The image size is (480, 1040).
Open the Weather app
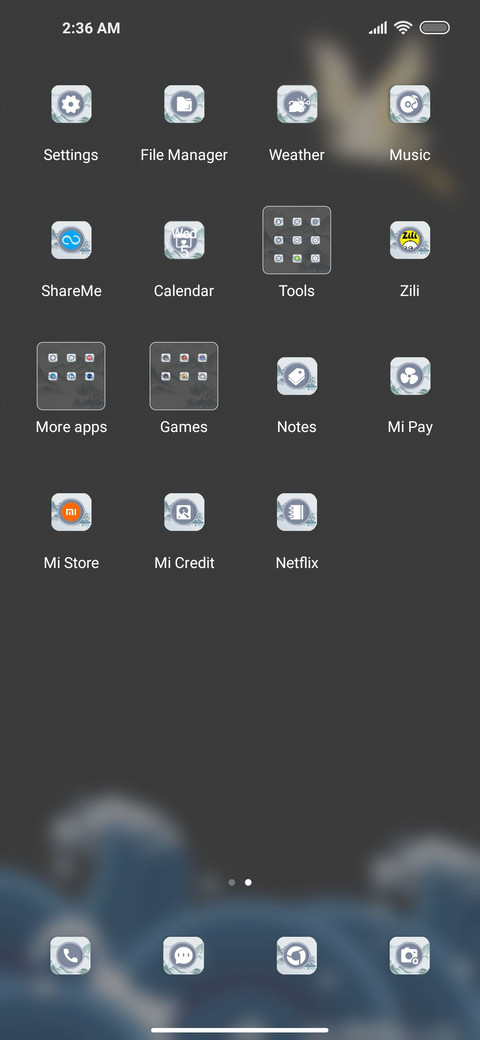(296, 104)
